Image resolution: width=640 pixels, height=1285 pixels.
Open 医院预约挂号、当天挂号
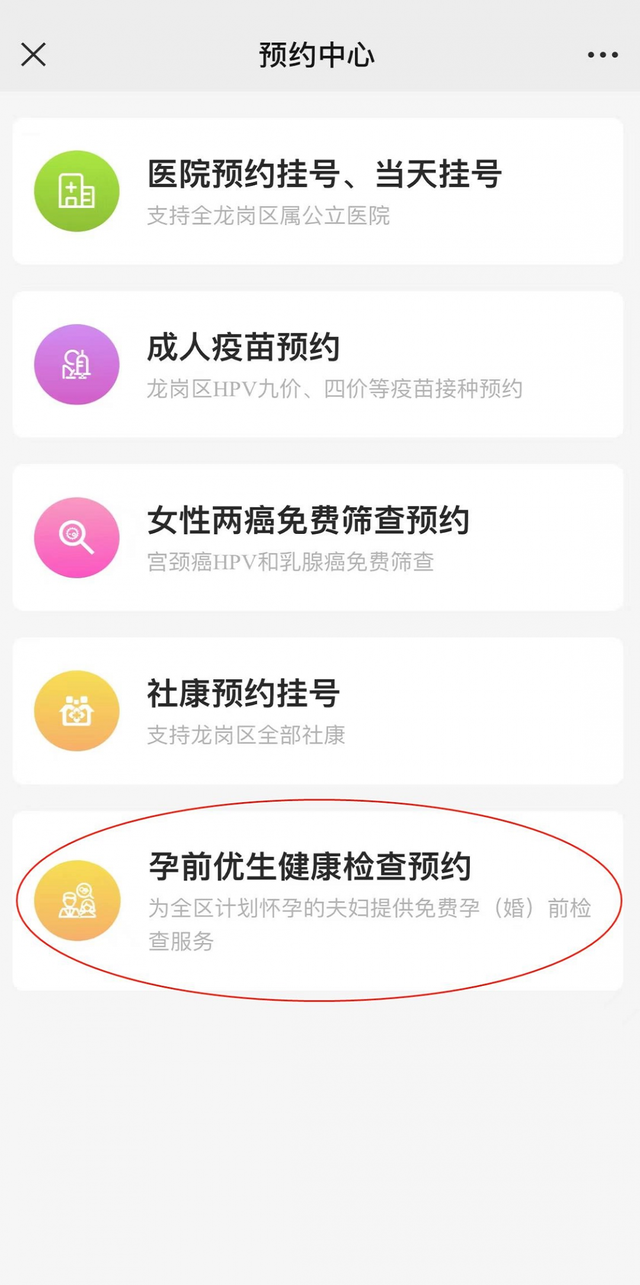[x=318, y=191]
